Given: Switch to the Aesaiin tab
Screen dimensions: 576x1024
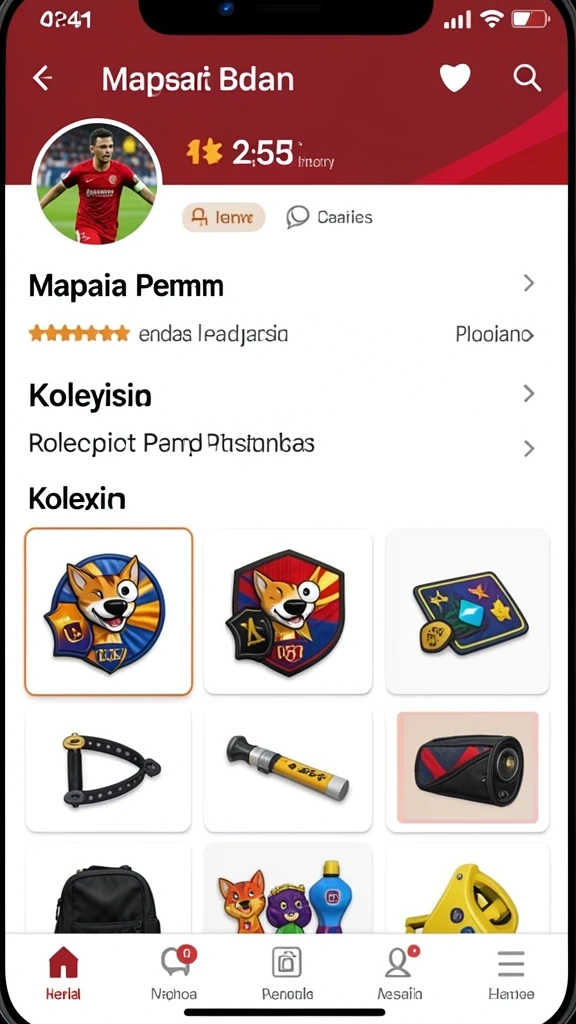Looking at the screenshot, I should pyautogui.click(x=400, y=973).
